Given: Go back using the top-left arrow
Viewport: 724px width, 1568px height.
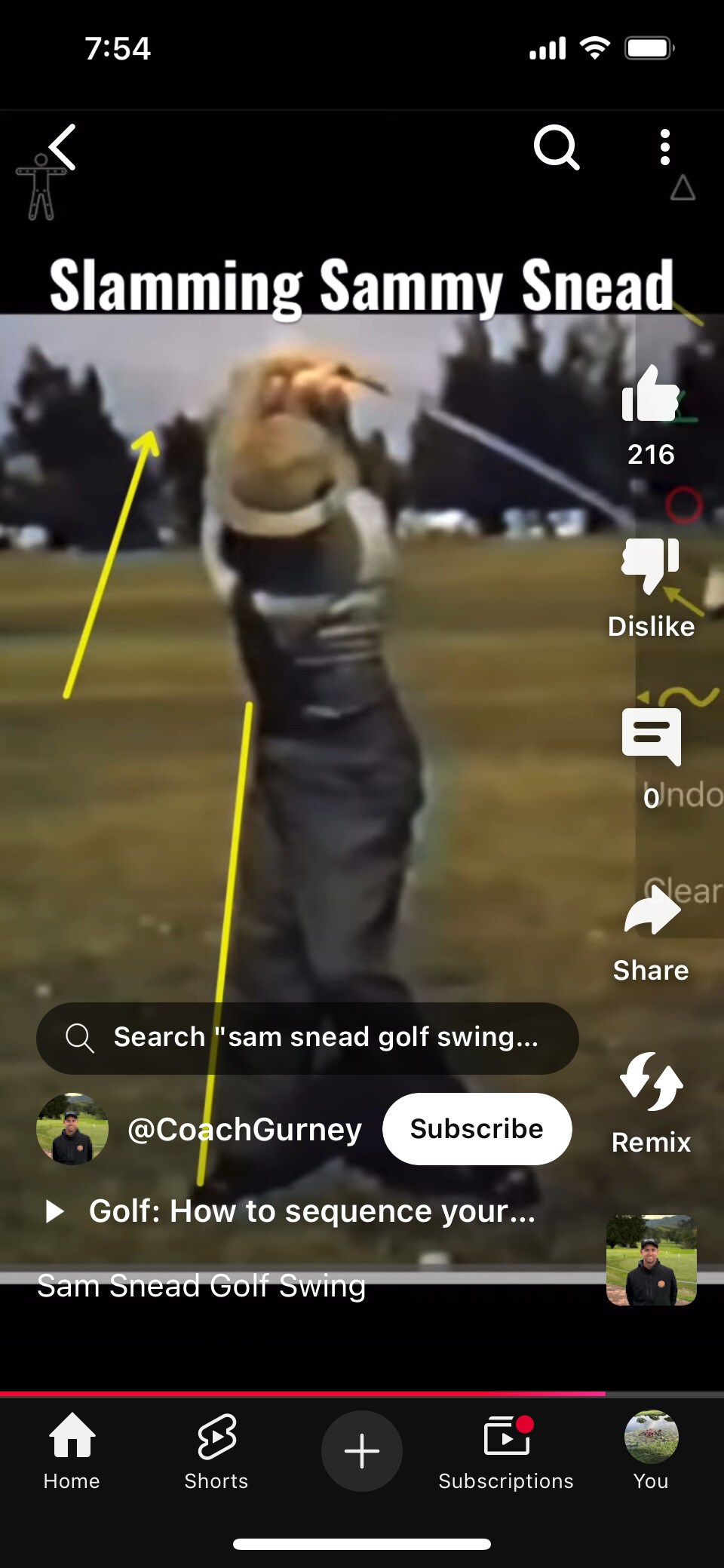Looking at the screenshot, I should 63,147.
